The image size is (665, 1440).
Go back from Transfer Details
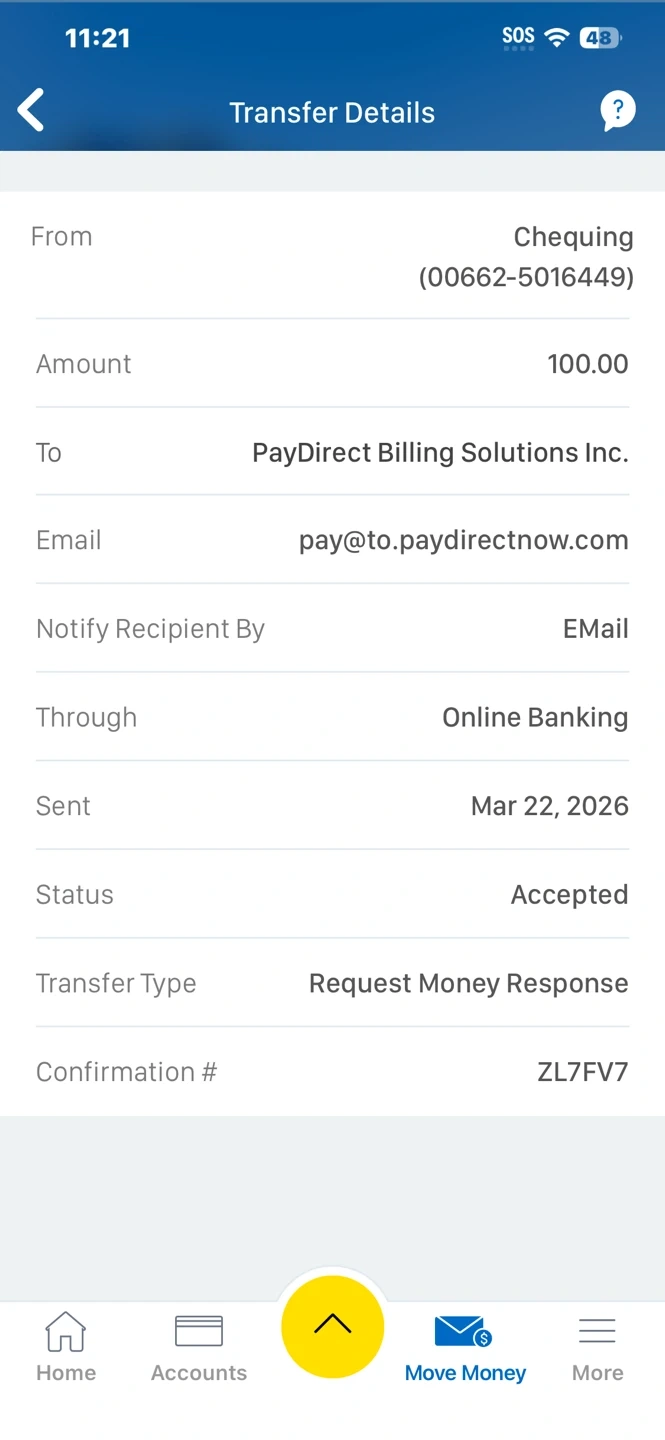click(x=32, y=111)
